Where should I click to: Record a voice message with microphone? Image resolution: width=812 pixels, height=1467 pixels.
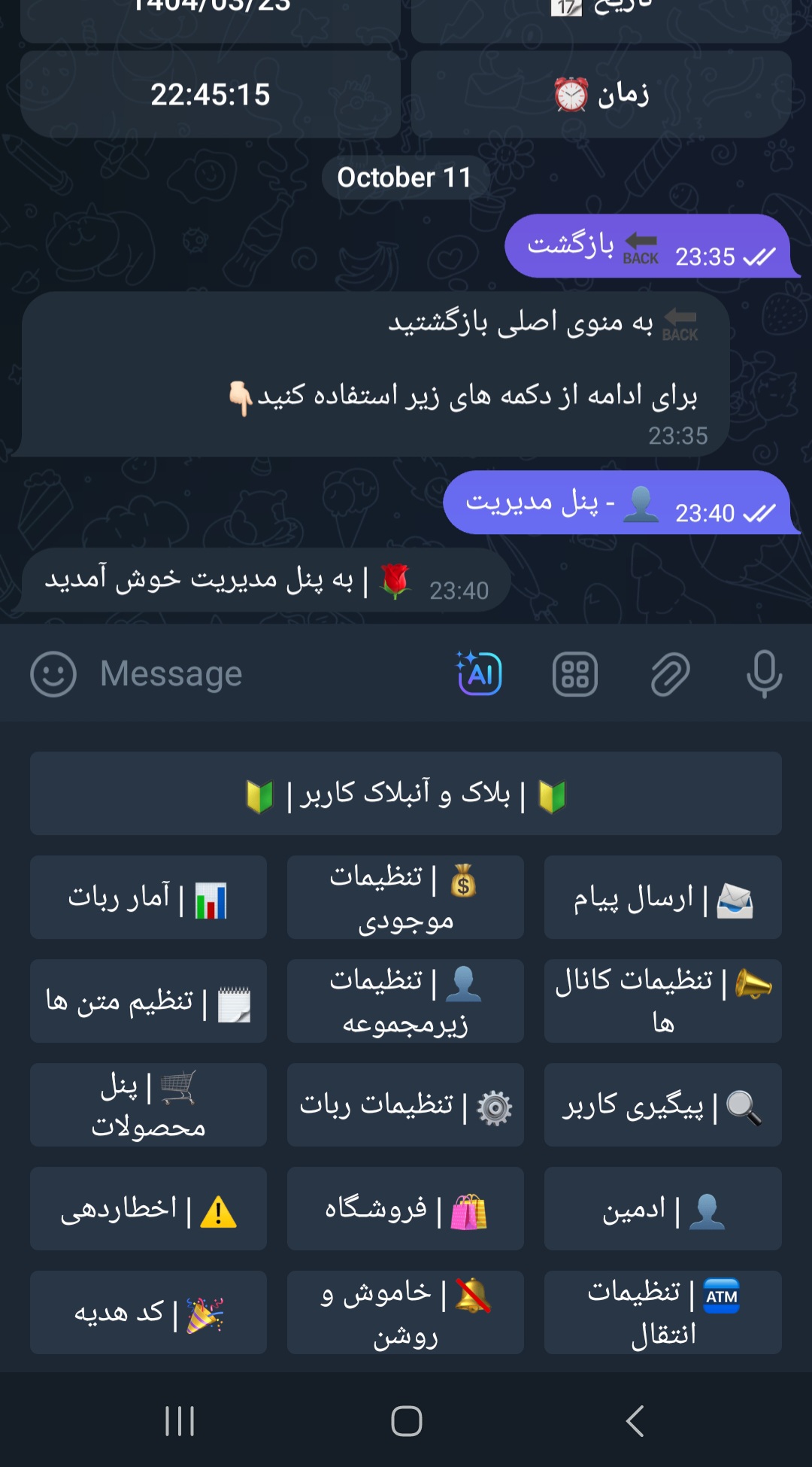(x=764, y=674)
